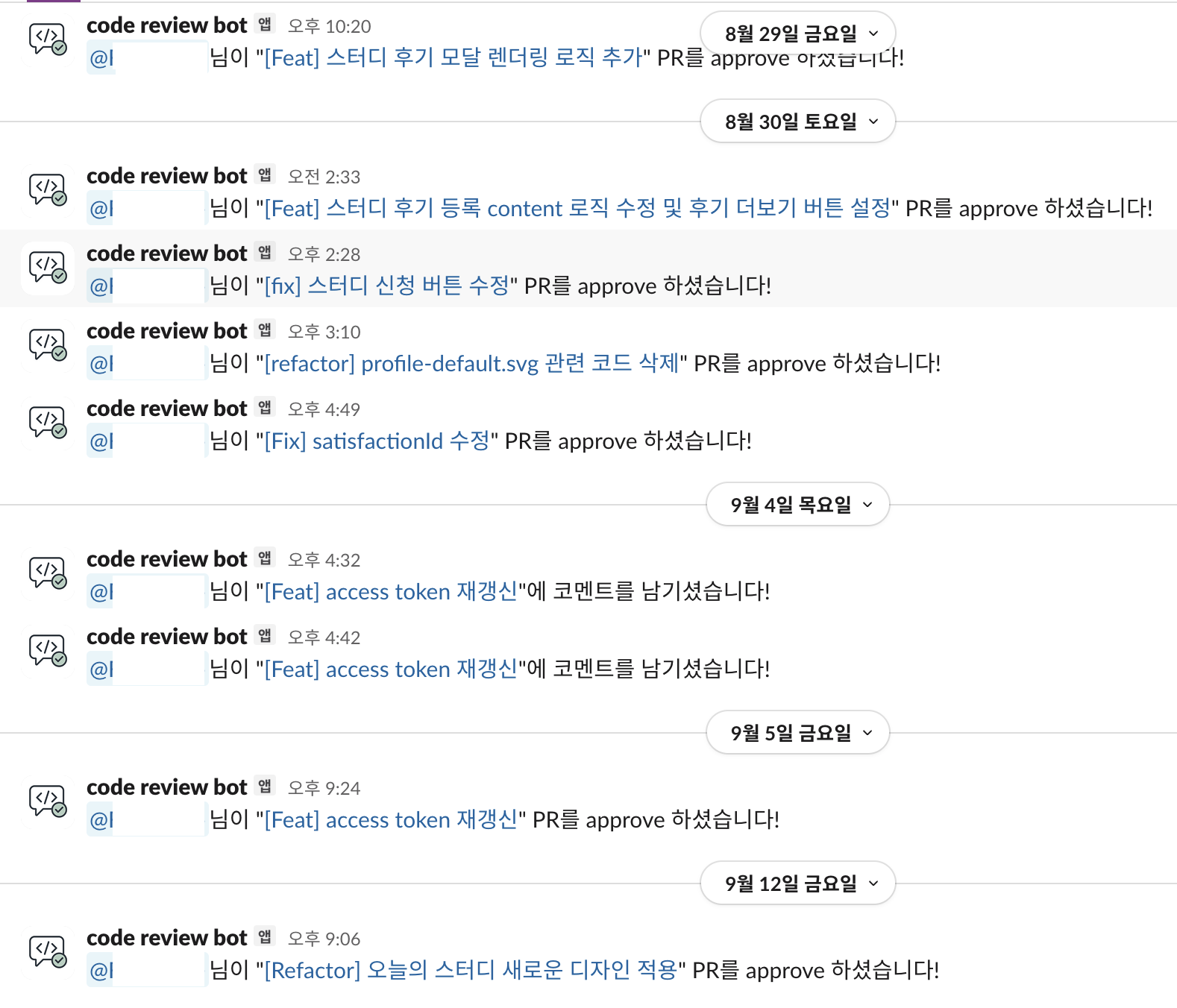Tap the 오전 2:33 message timestamp
The image size is (1177, 1008).
324,177
